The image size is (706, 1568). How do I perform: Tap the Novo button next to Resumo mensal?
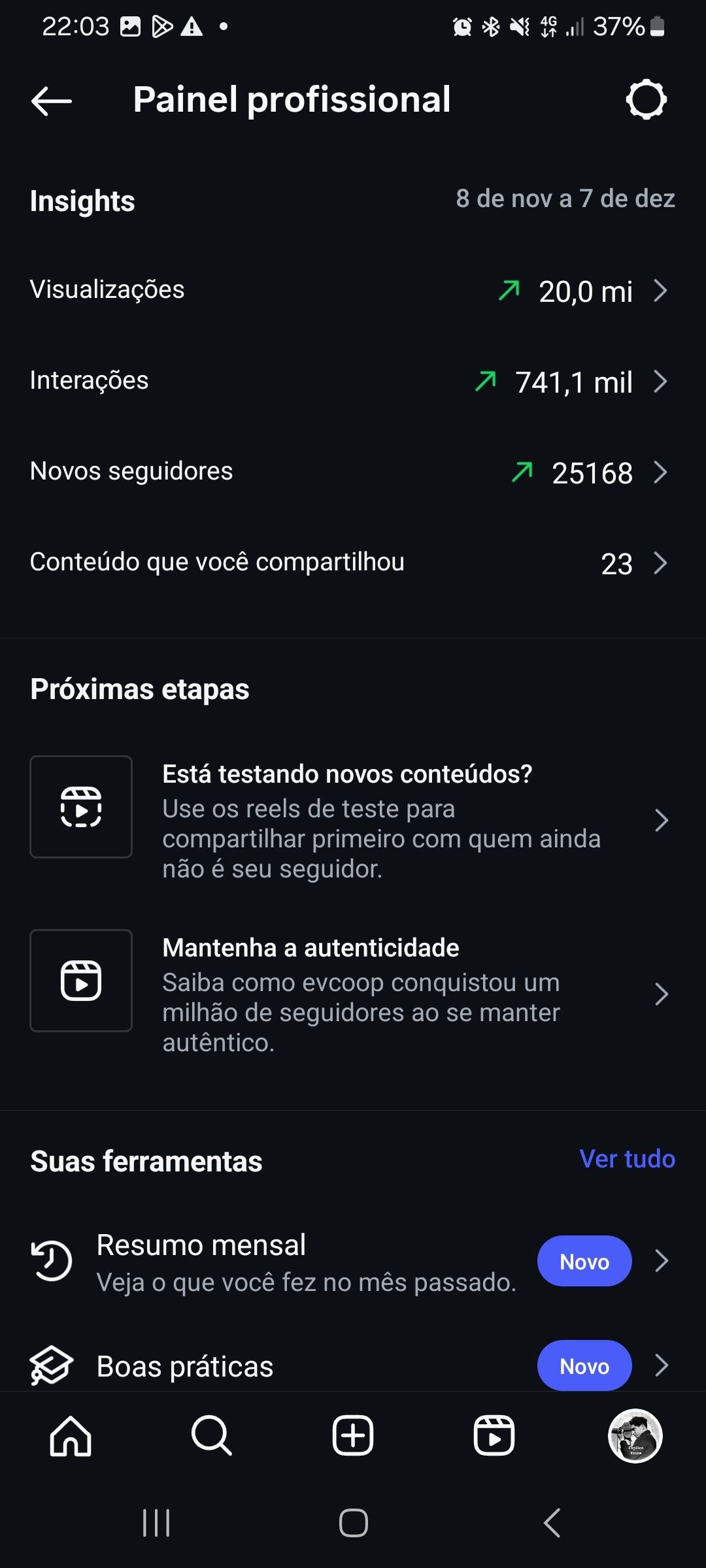(584, 1261)
